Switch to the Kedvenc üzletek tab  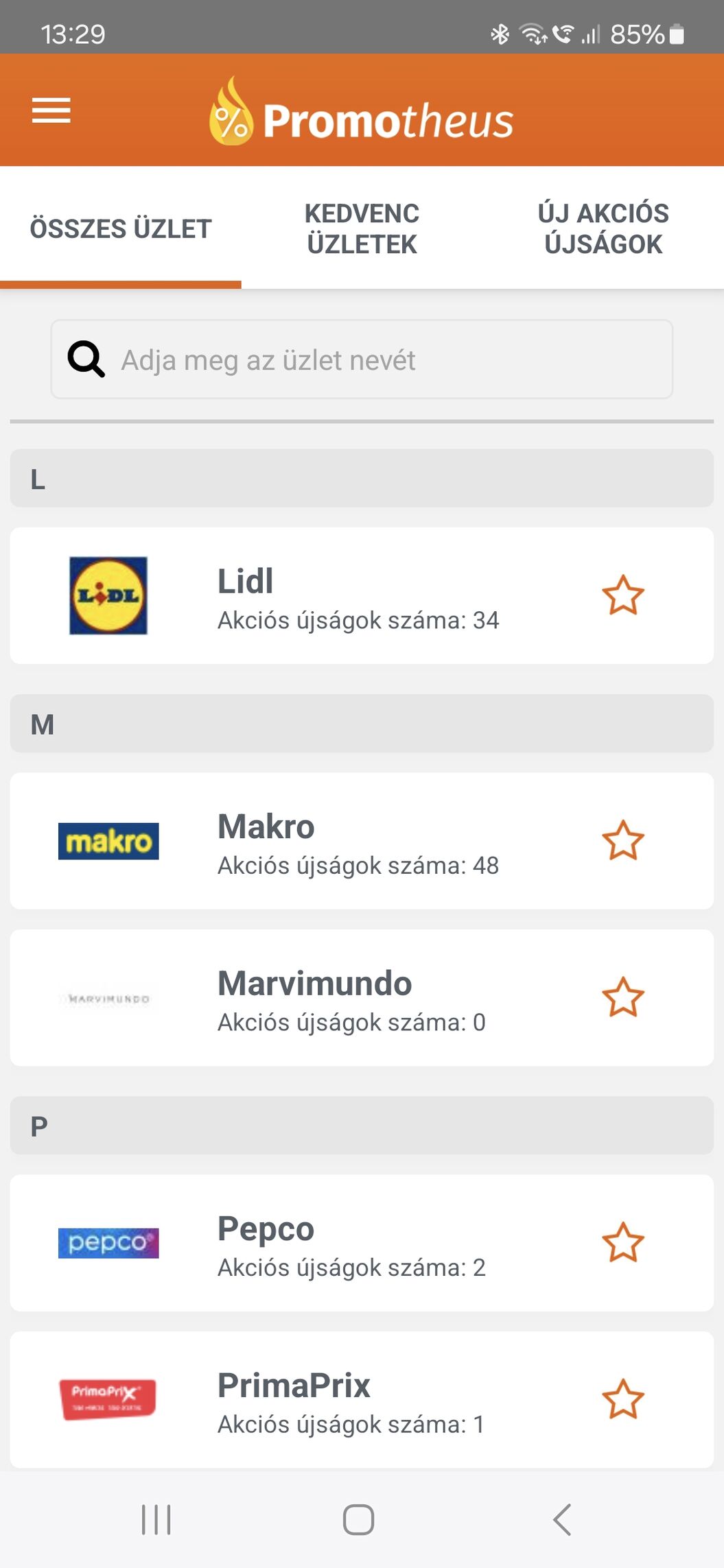coord(362,228)
